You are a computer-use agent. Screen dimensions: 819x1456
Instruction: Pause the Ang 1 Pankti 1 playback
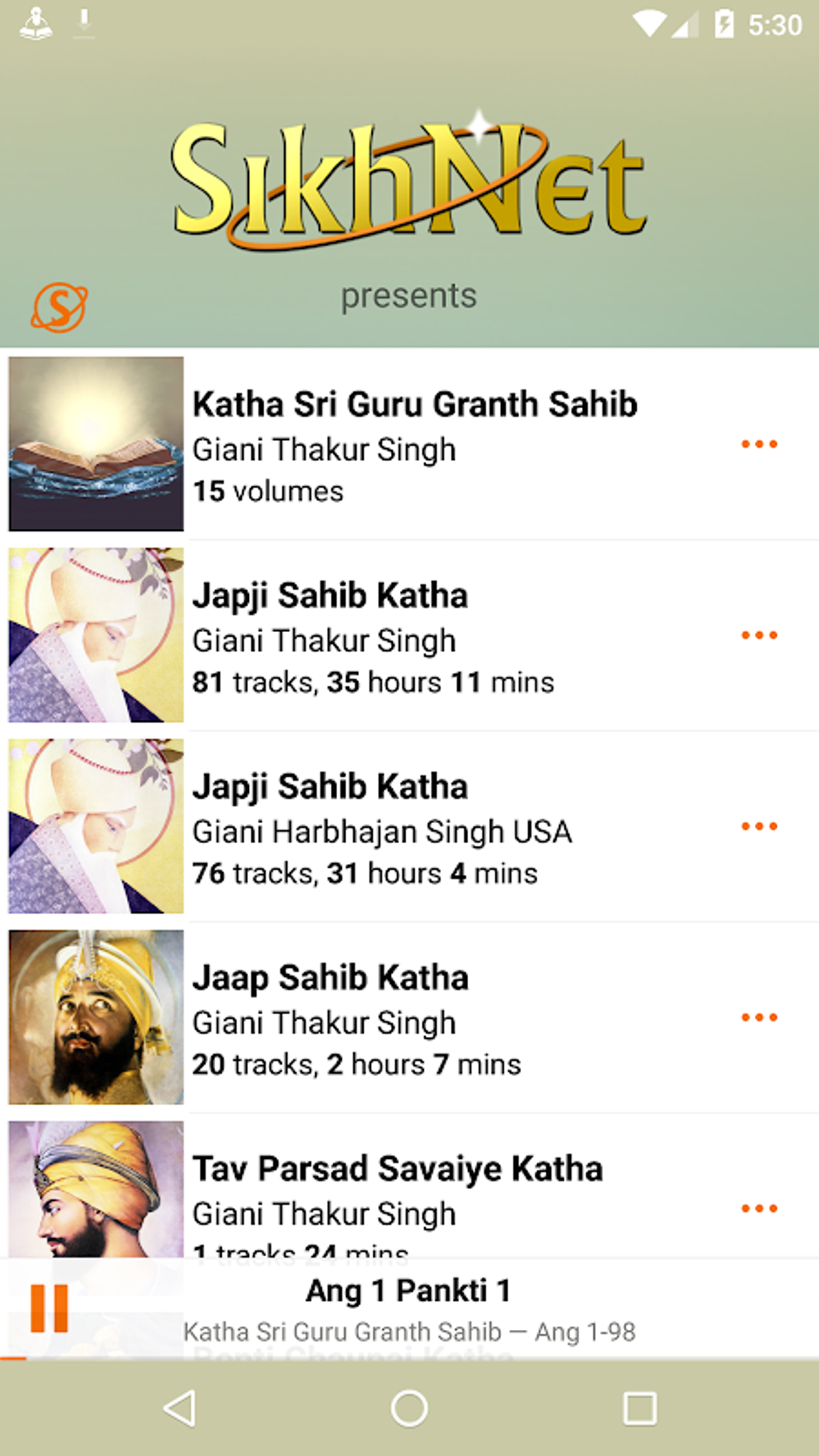point(49,1308)
